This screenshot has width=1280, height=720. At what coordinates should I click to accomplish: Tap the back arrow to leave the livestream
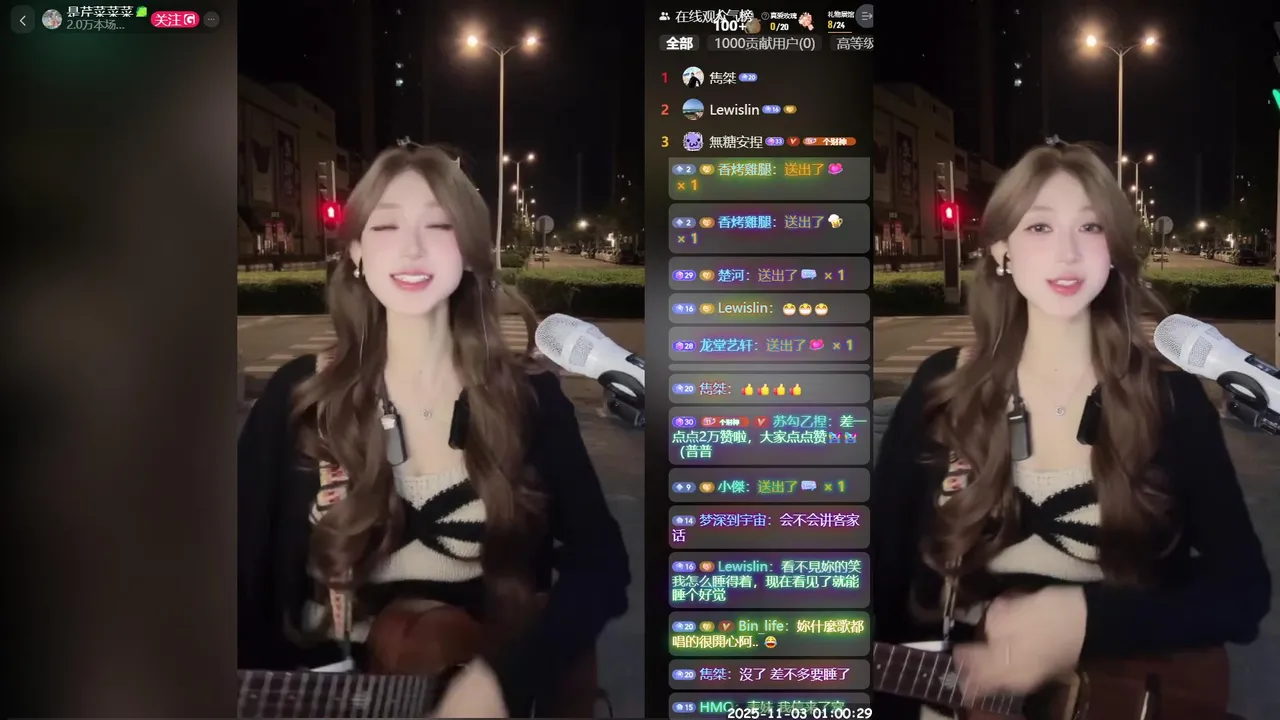pyautogui.click(x=23, y=19)
